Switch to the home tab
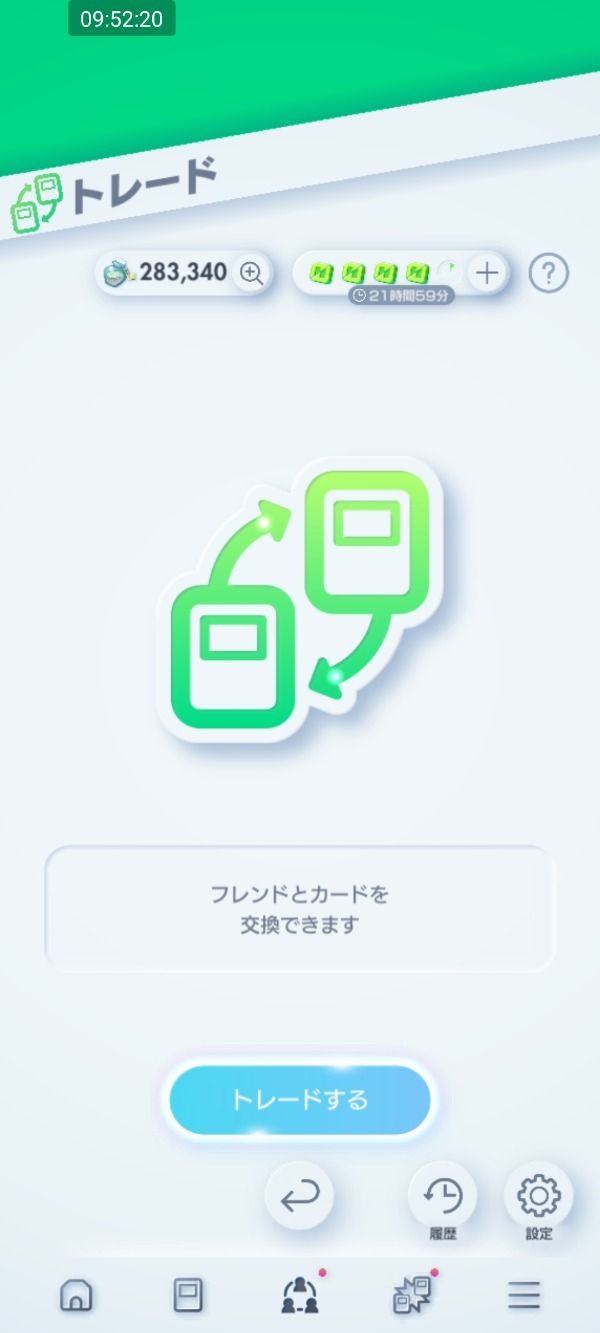 [76, 1296]
